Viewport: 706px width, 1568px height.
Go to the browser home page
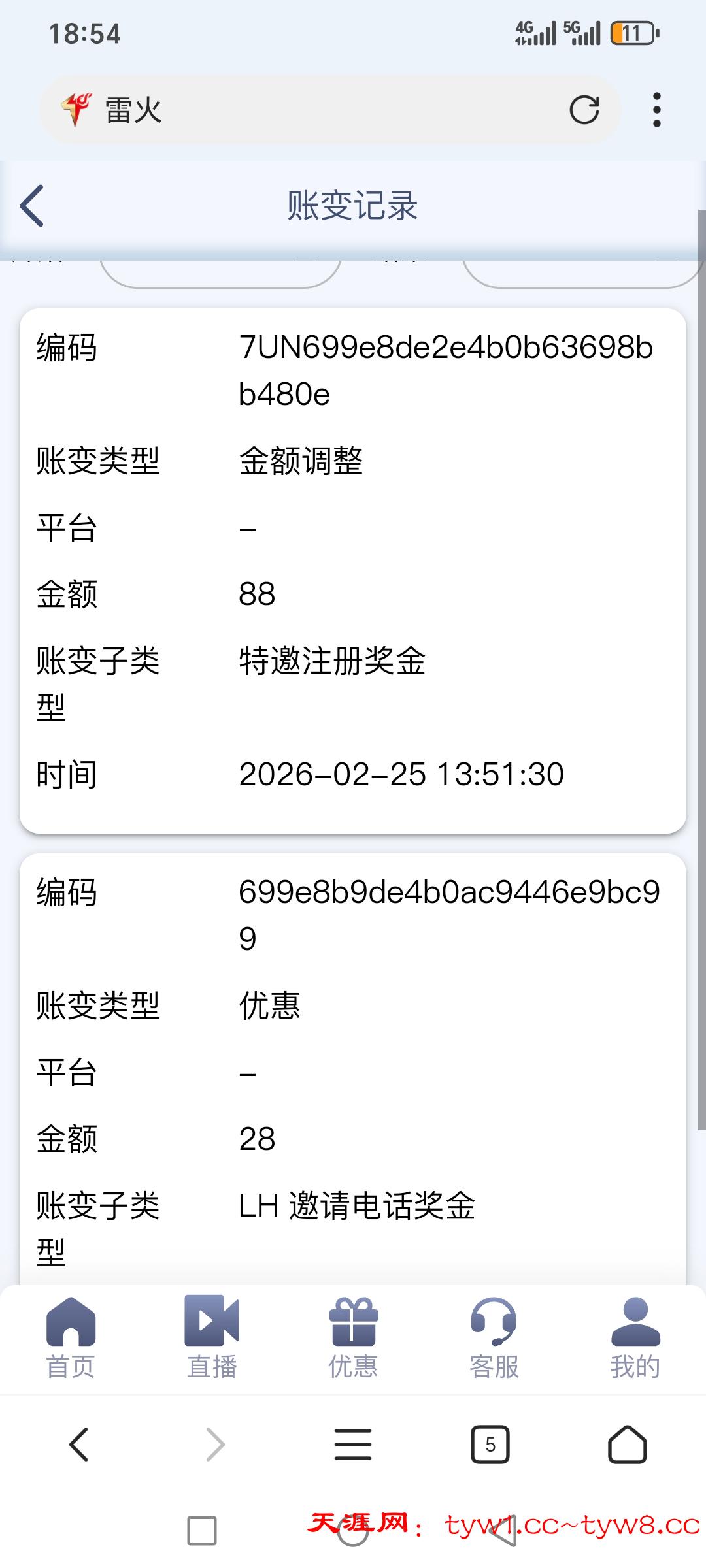(x=627, y=1445)
